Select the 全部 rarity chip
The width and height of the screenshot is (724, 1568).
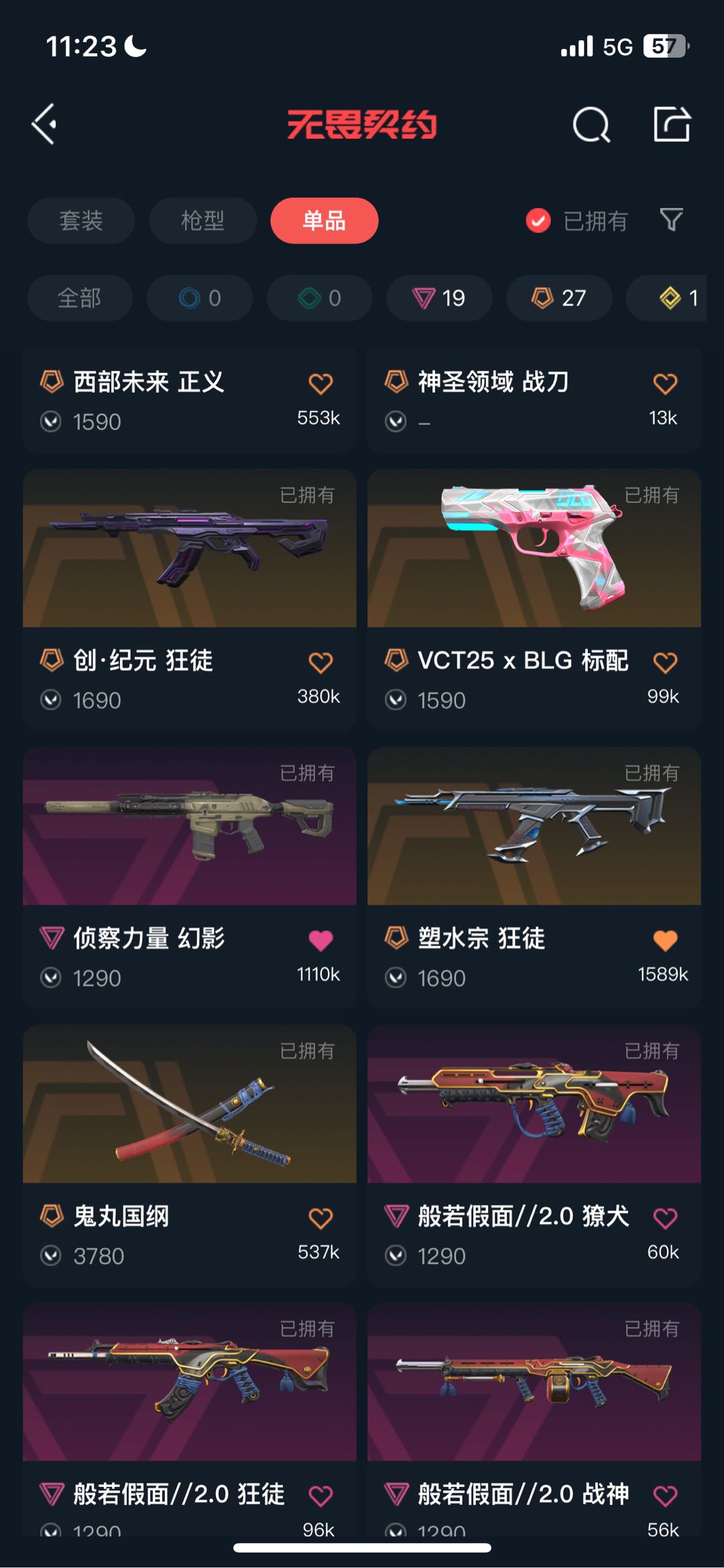click(x=80, y=298)
